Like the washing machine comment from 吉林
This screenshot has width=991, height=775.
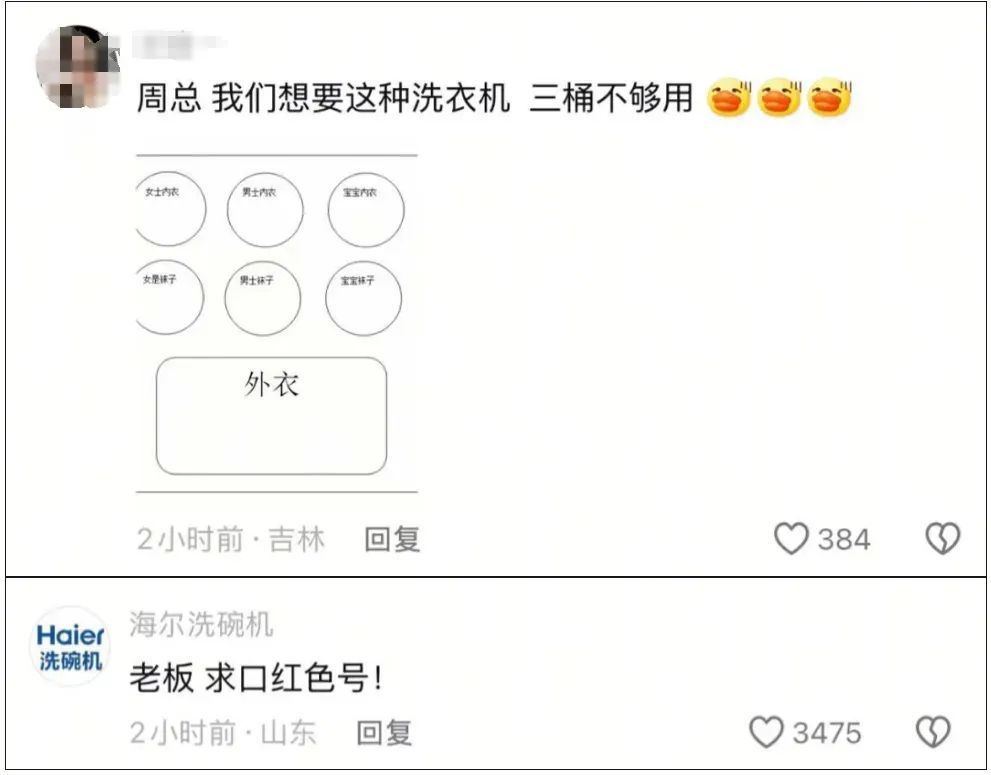pyautogui.click(x=791, y=539)
